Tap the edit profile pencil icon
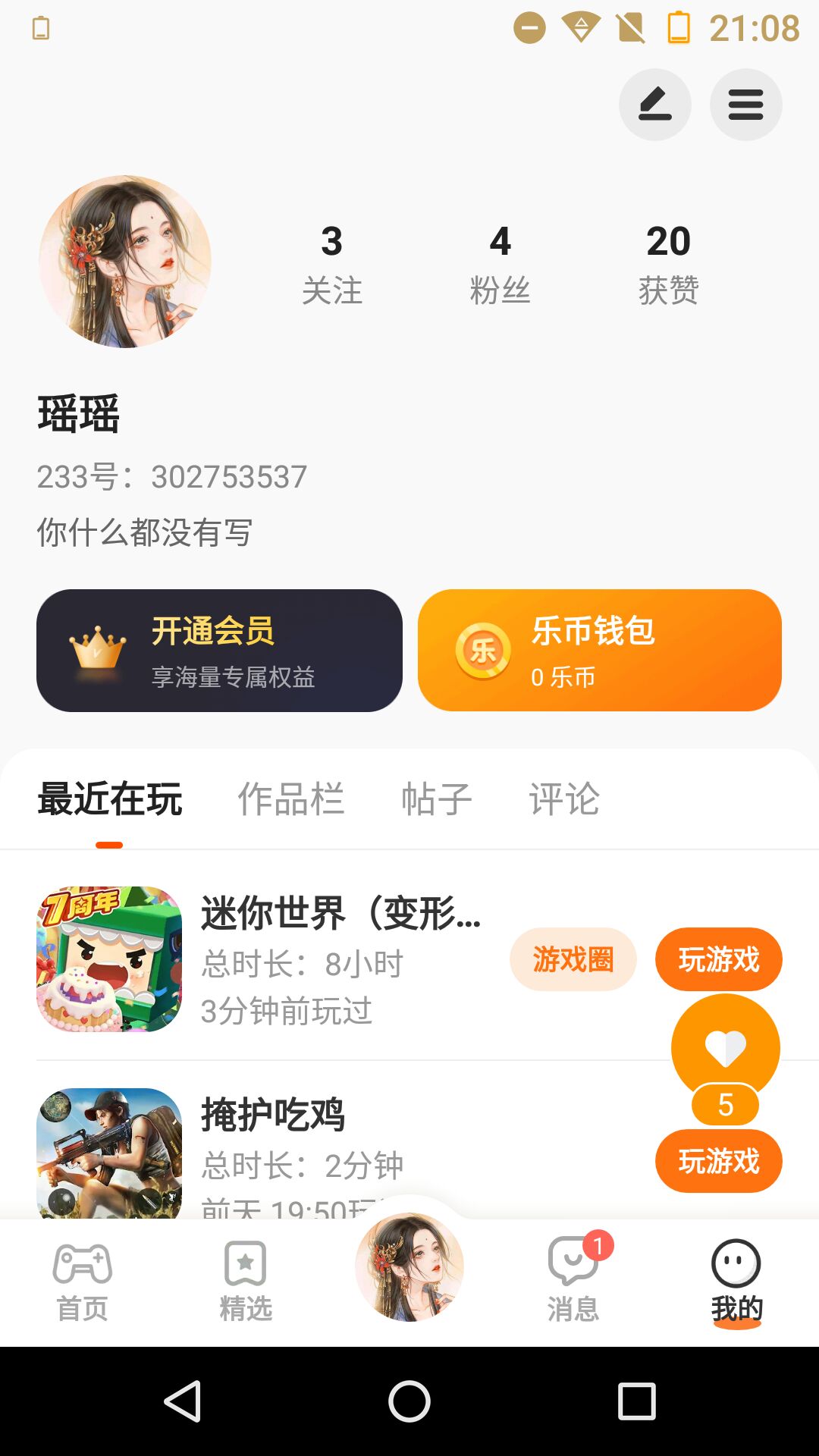 click(654, 105)
